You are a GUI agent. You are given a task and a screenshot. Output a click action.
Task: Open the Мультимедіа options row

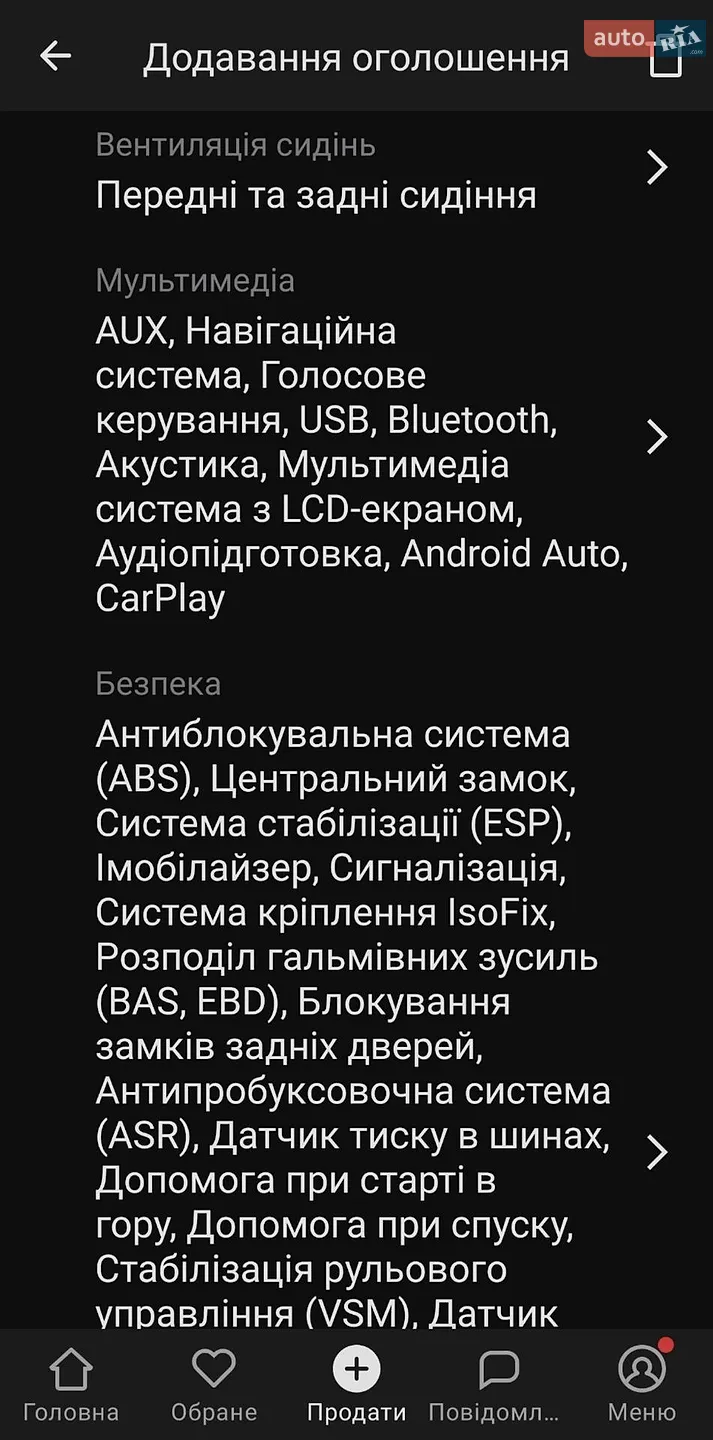356,438
